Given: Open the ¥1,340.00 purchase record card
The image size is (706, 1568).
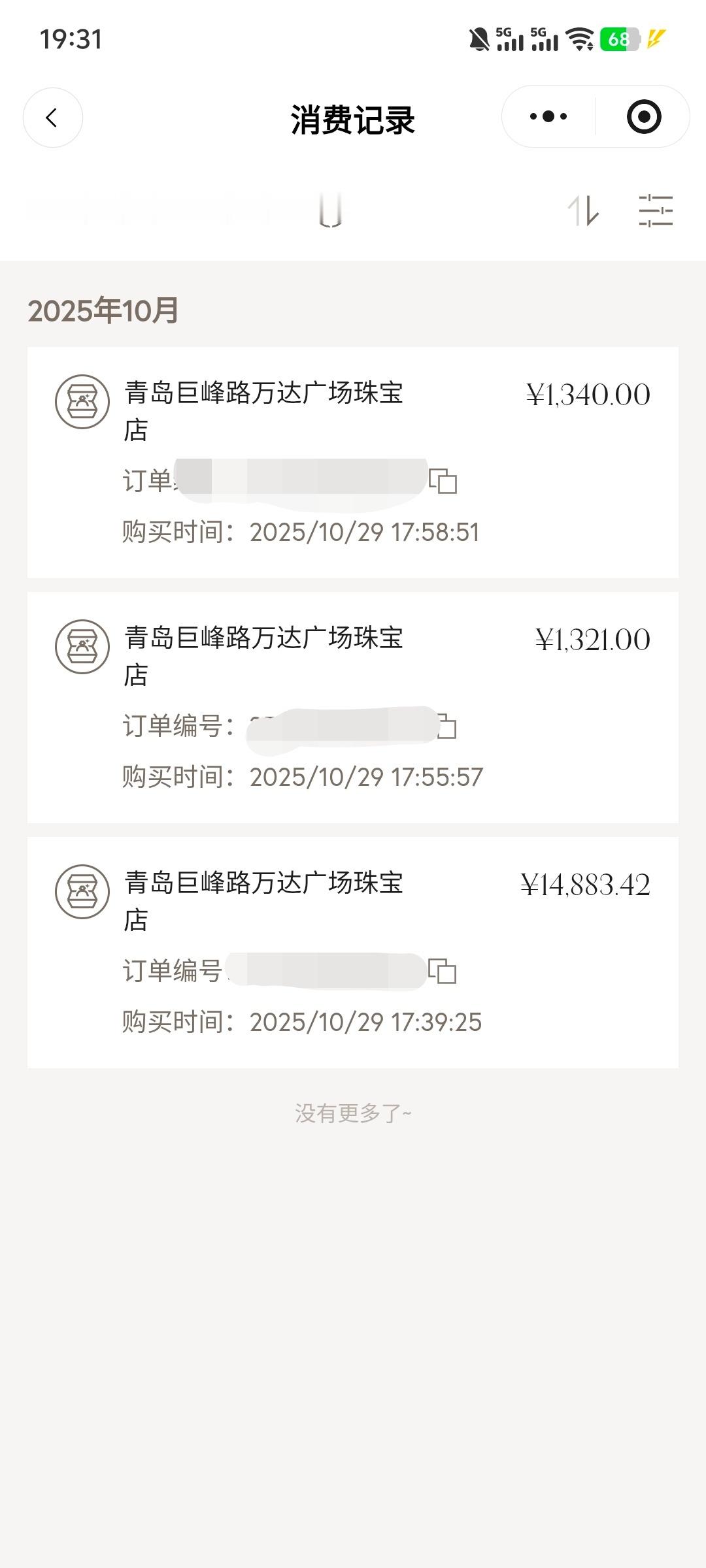Looking at the screenshot, I should [353, 464].
